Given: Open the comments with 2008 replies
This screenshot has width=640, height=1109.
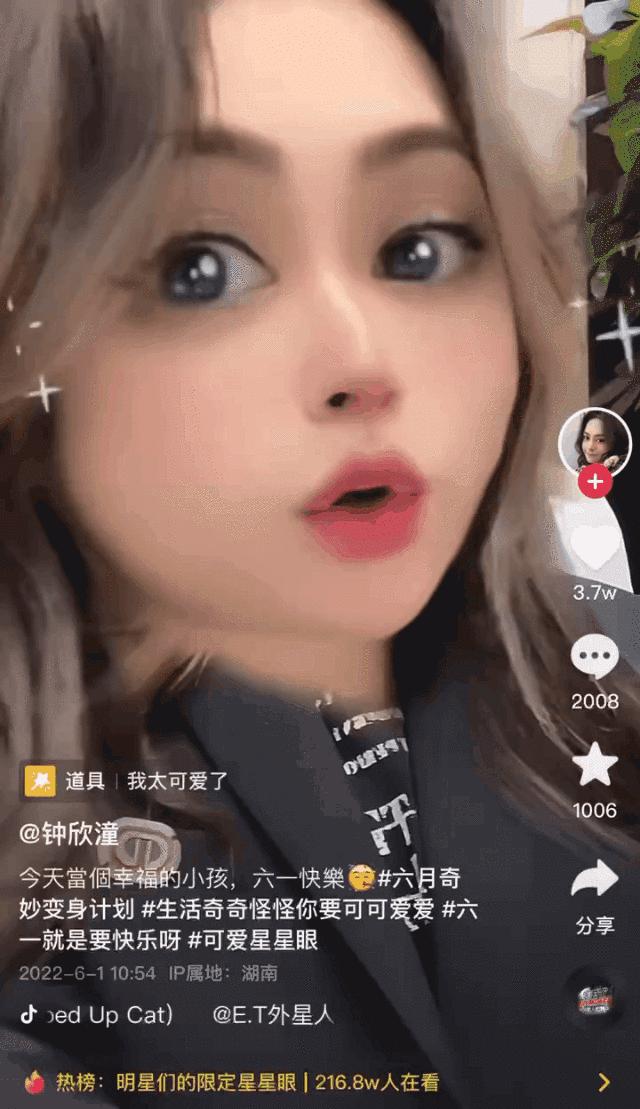Looking at the screenshot, I should point(595,657).
